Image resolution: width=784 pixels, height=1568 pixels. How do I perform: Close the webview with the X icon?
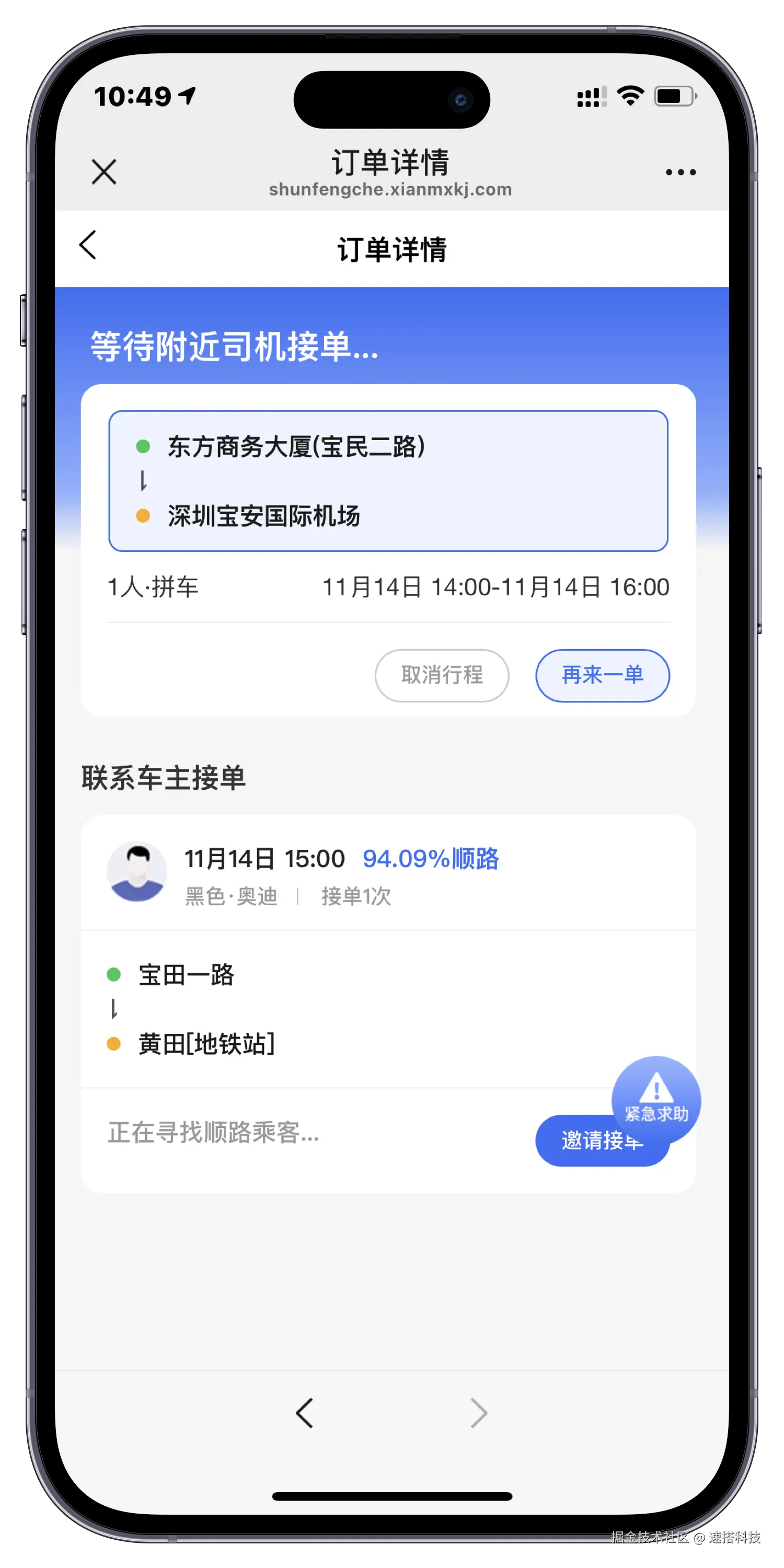click(x=104, y=171)
